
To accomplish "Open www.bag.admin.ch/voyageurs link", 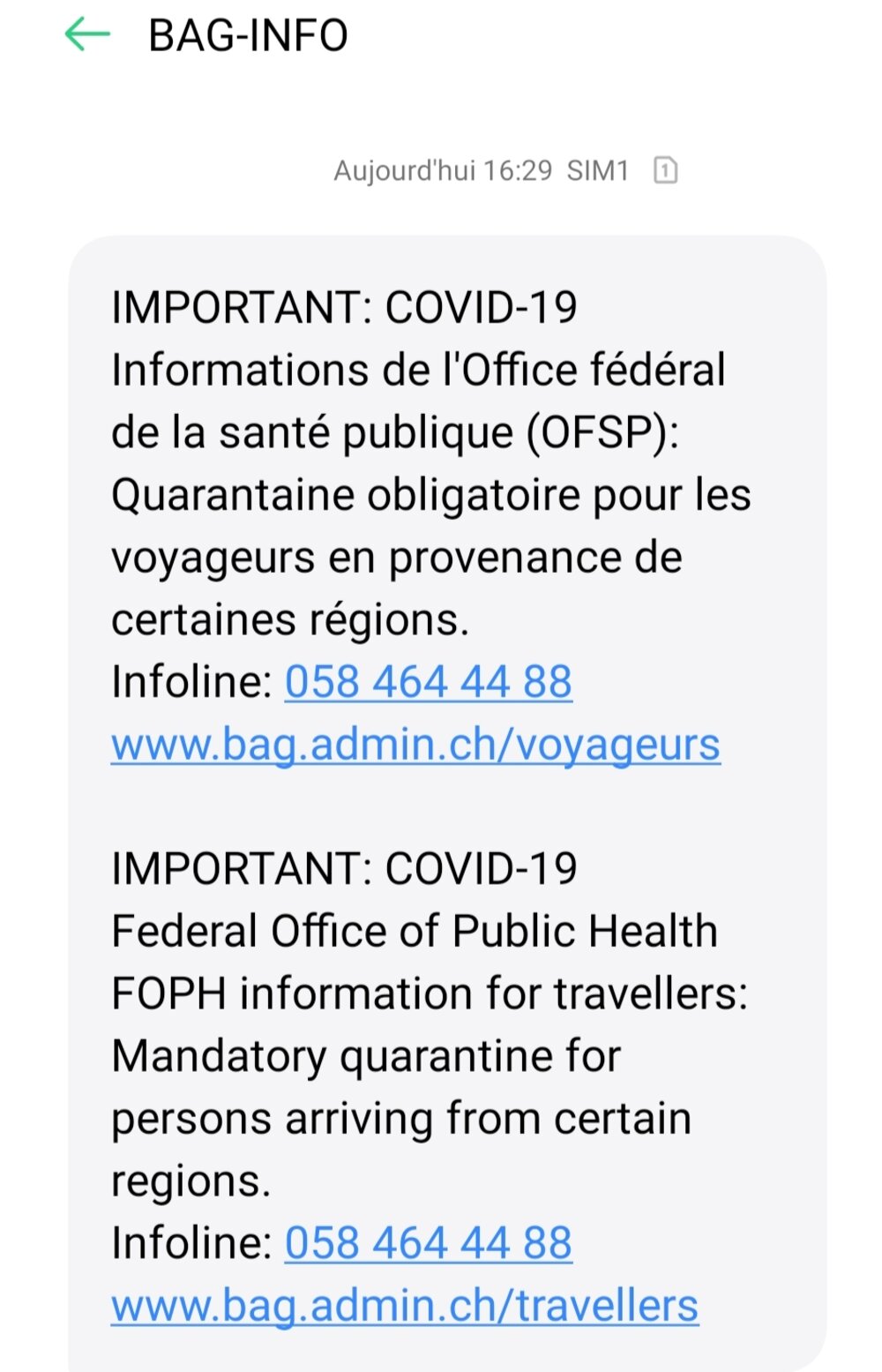I will point(415,745).
